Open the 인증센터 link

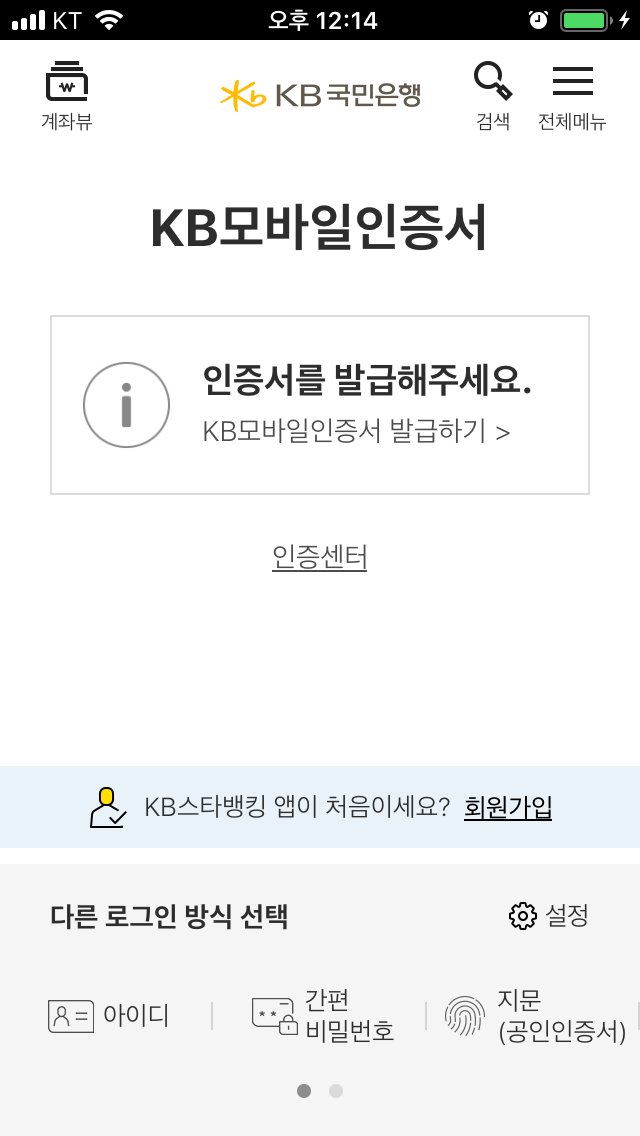pos(320,557)
